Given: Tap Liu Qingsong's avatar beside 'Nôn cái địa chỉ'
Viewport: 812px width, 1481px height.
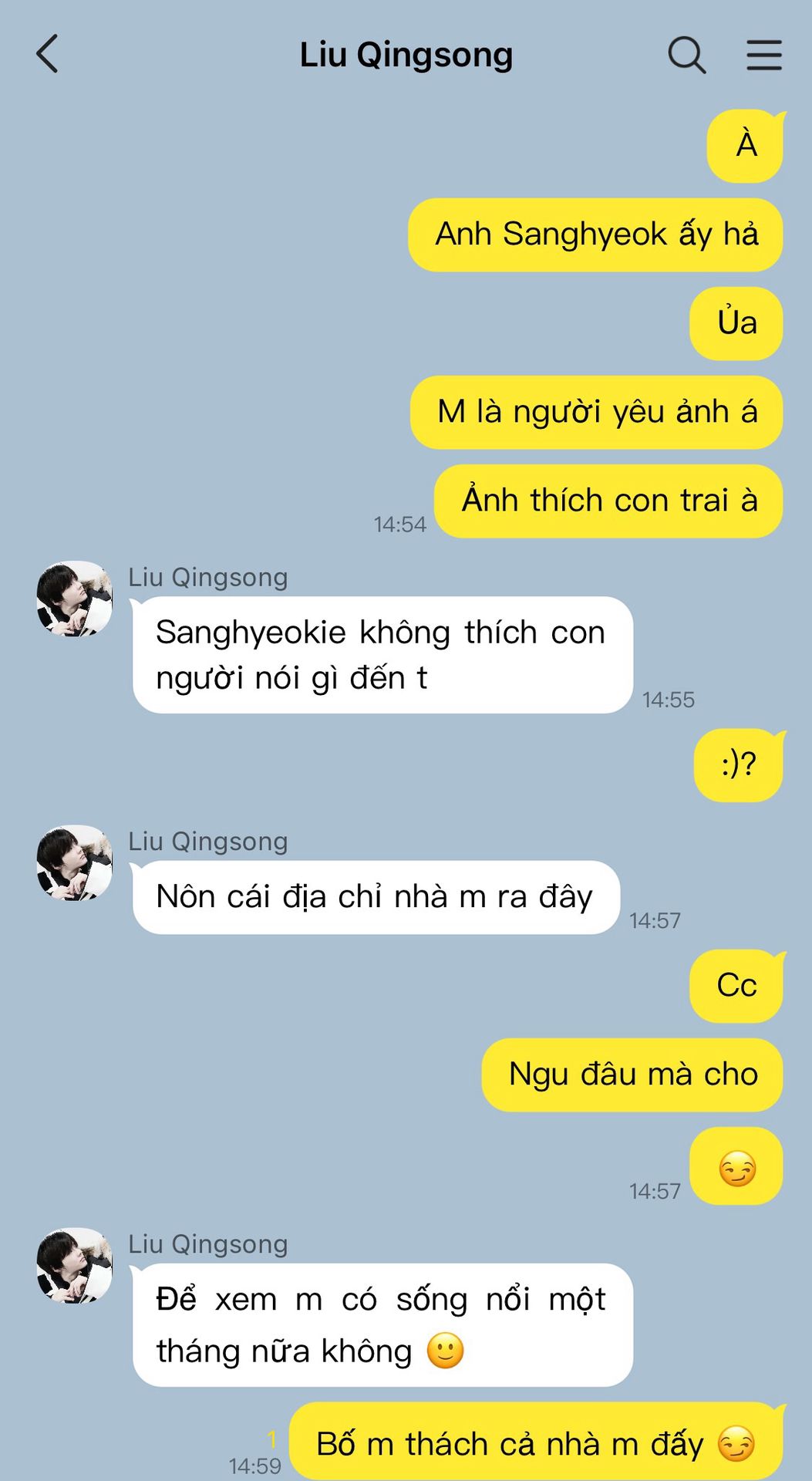Looking at the screenshot, I should (x=75, y=863).
